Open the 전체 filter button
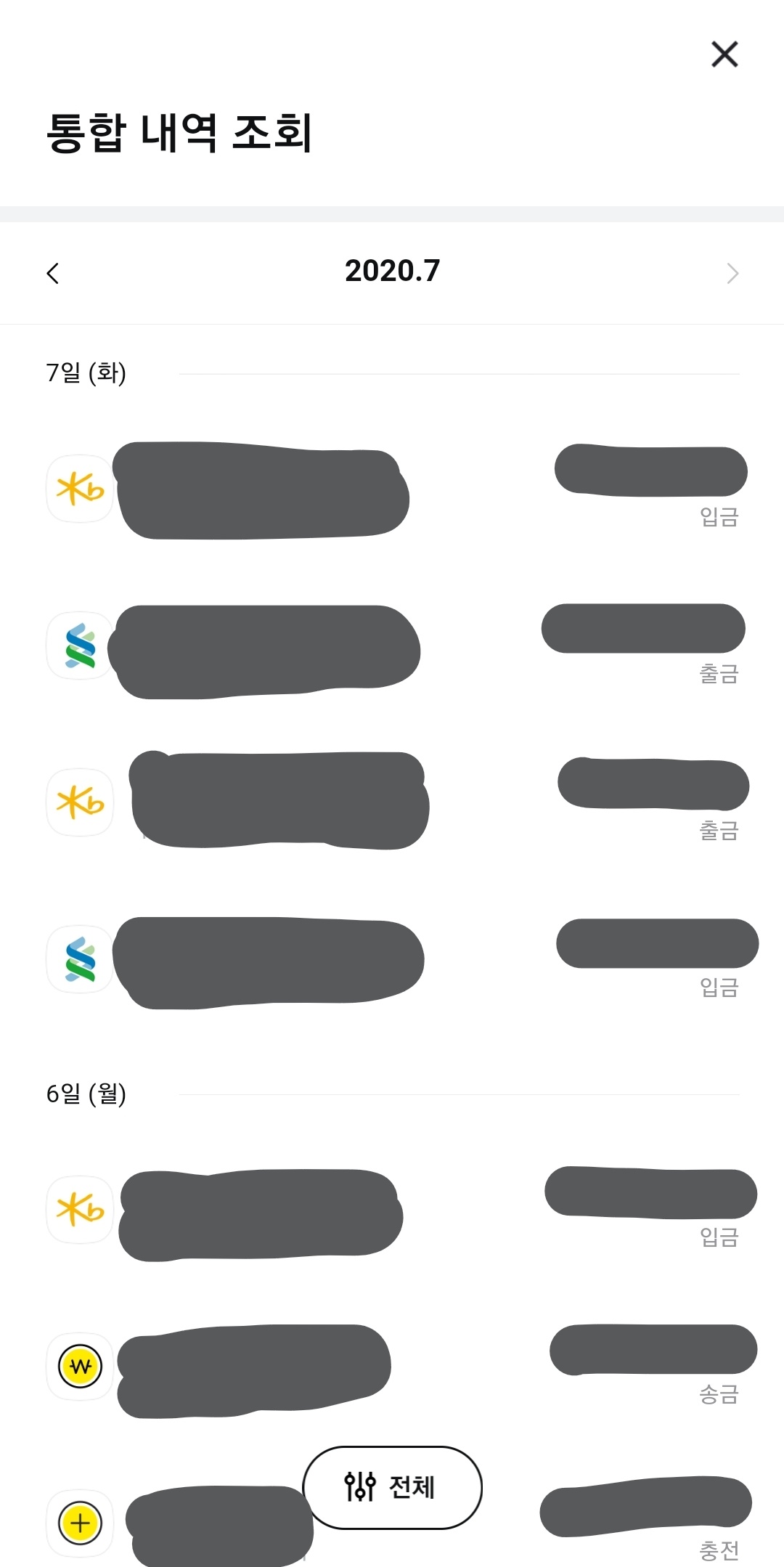 [x=392, y=1487]
